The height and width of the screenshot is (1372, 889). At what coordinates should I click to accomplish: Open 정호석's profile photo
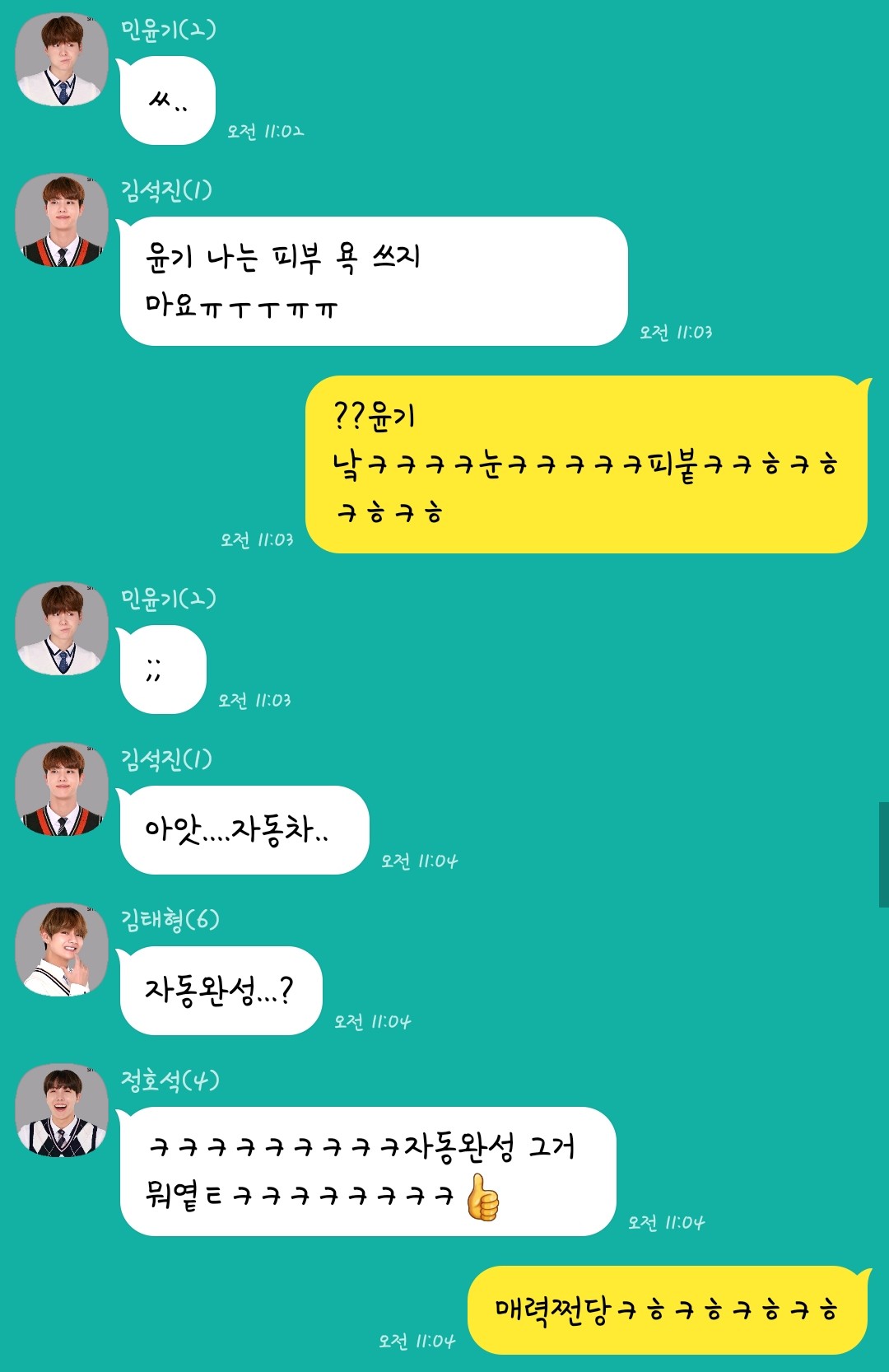(62, 1111)
